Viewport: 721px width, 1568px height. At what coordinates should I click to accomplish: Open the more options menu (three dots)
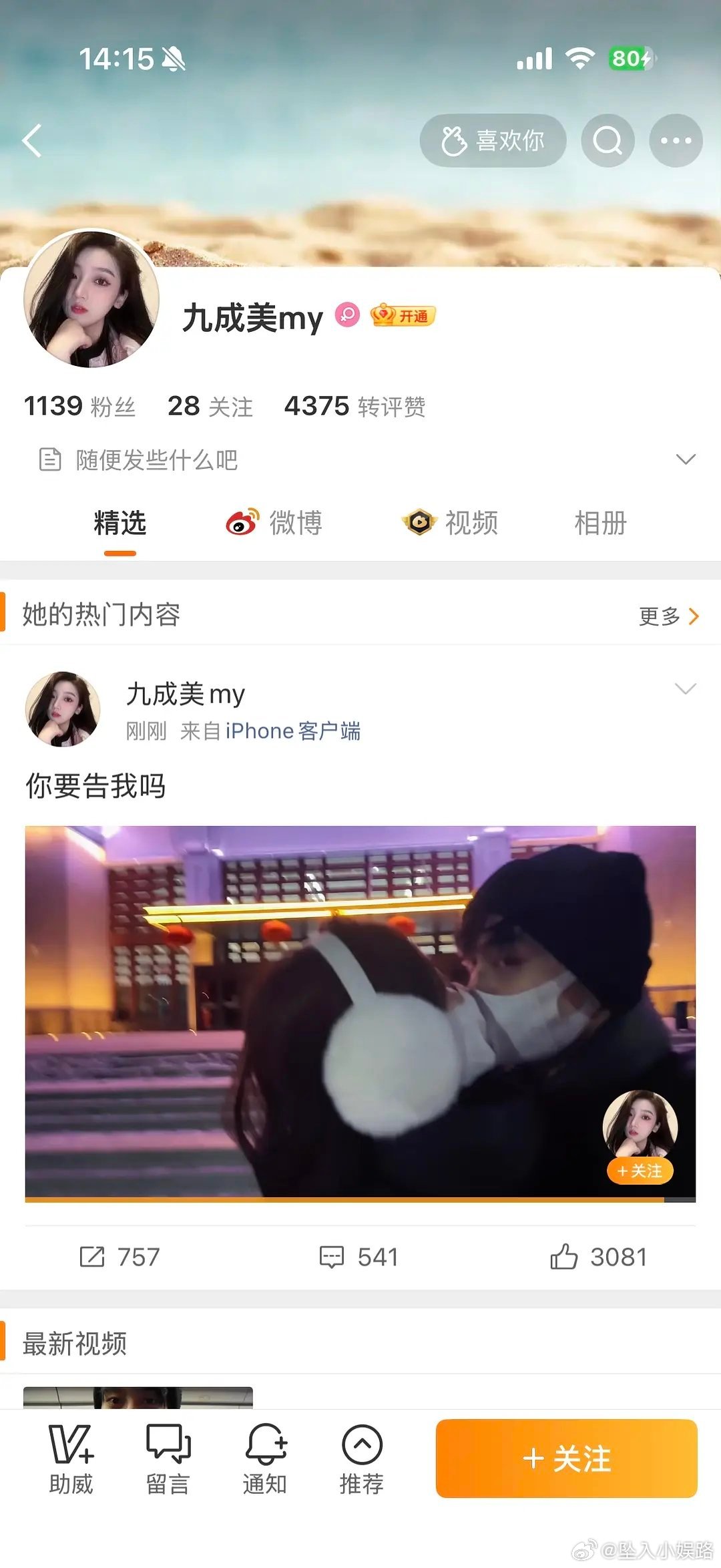(677, 140)
